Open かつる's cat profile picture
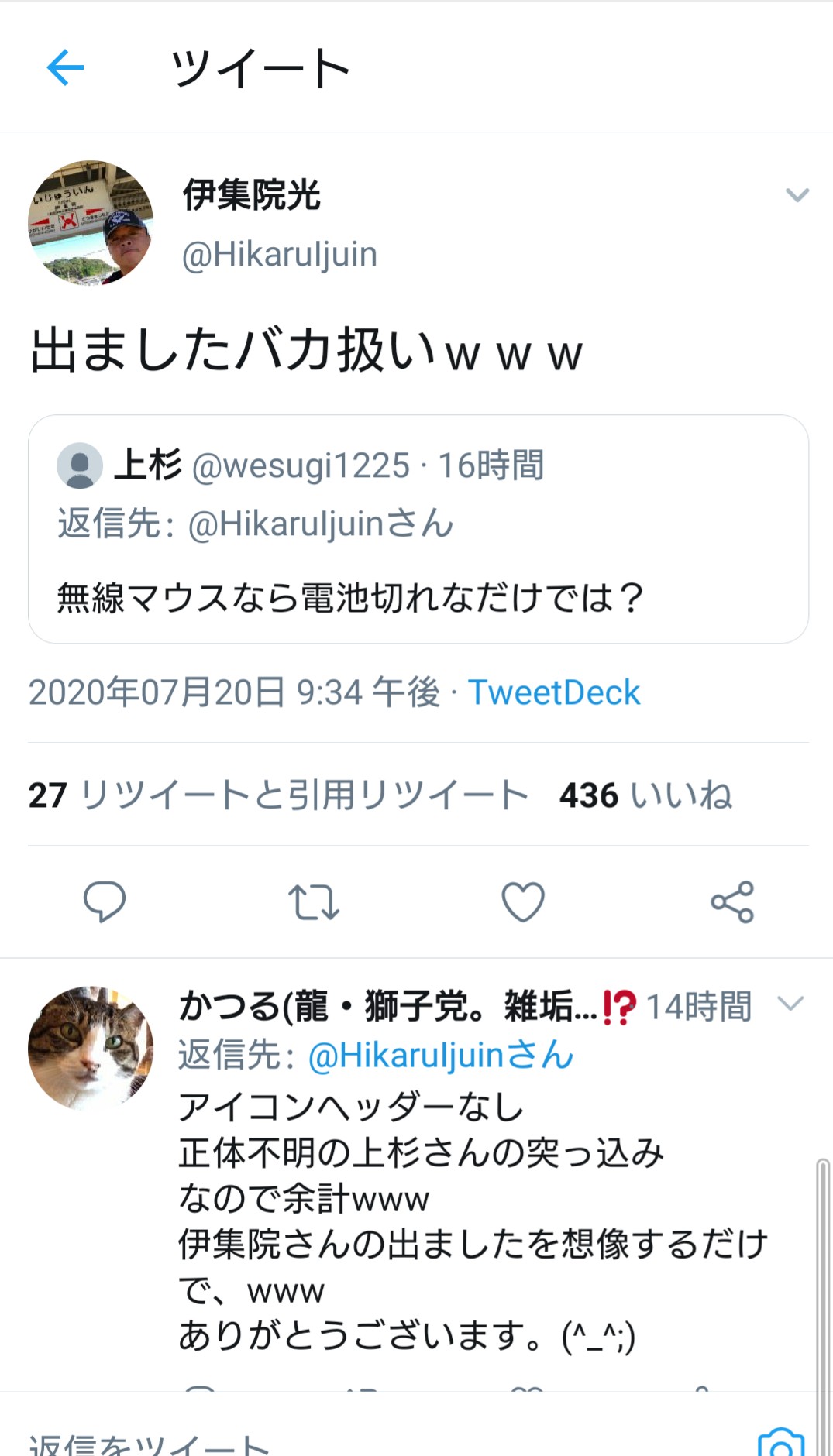This screenshot has height=1456, width=833. point(91,1049)
